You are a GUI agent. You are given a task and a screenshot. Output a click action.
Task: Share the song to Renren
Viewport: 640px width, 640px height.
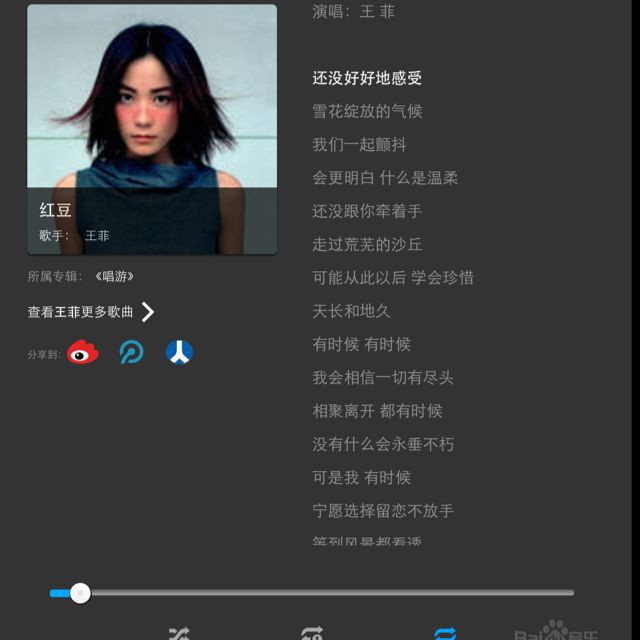point(179,353)
